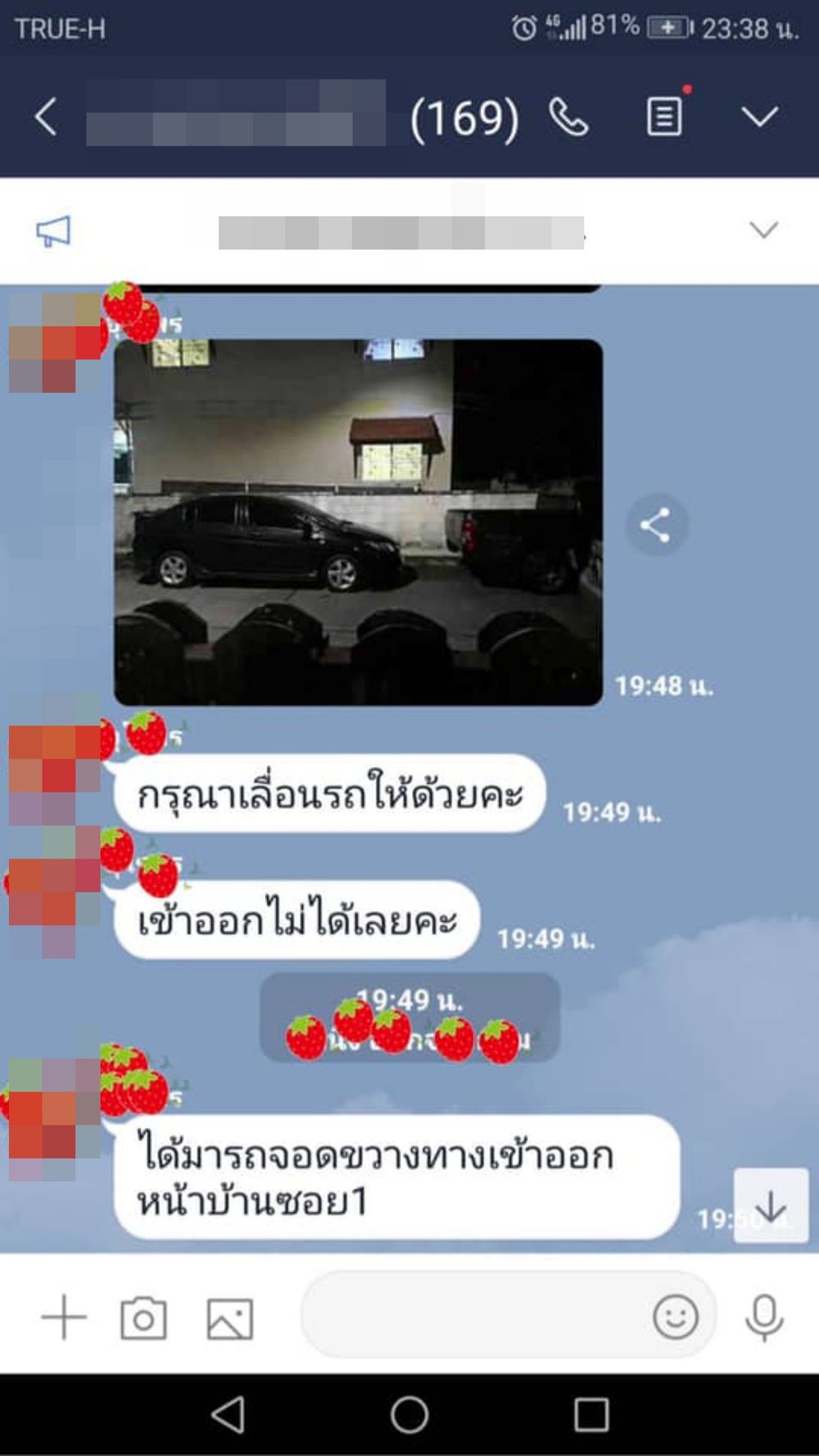Expand the announcement banner
The height and width of the screenshot is (1456, 819).
click(763, 230)
